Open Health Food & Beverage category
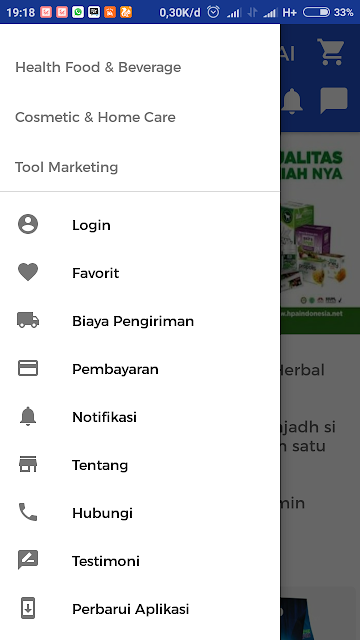360x640 pixels. (140, 67)
